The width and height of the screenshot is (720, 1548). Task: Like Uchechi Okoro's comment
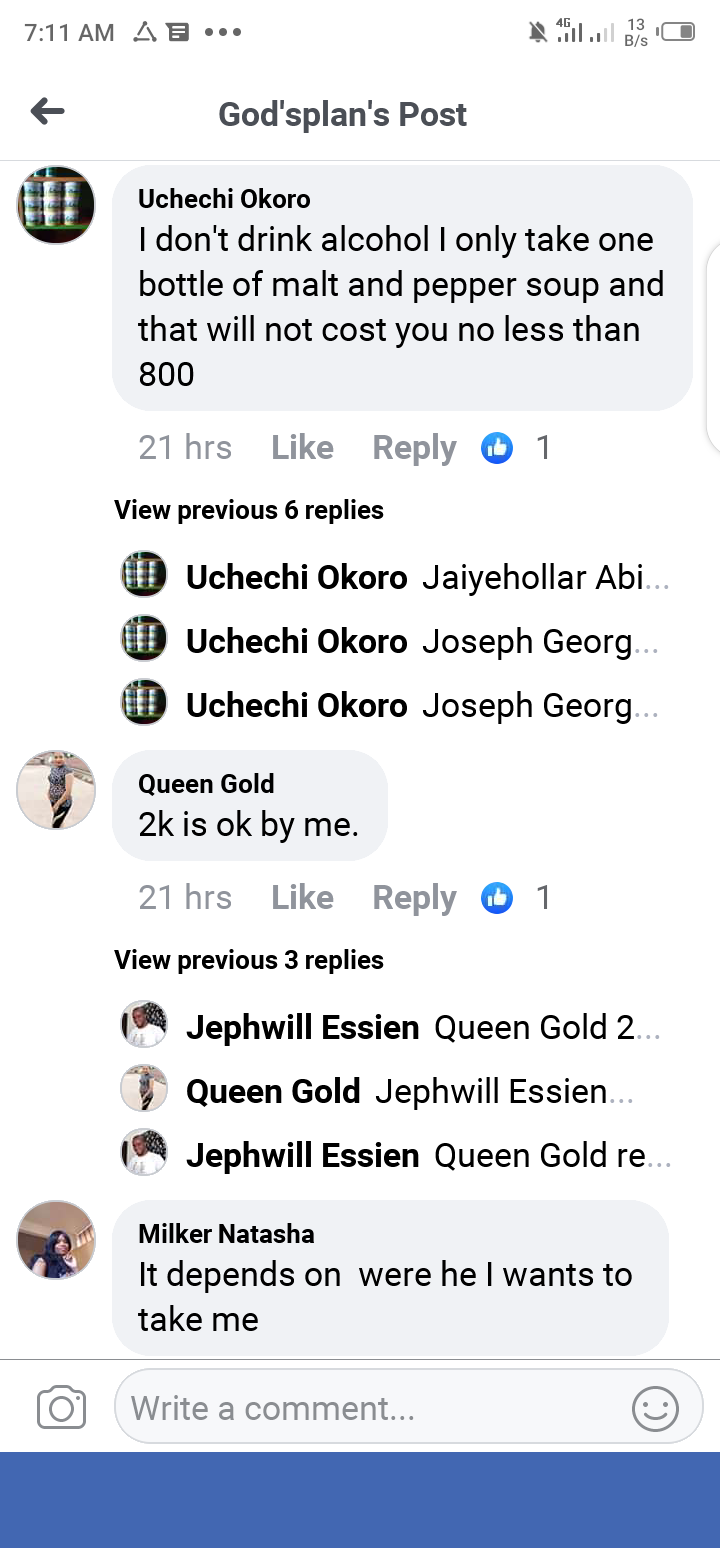tap(302, 448)
